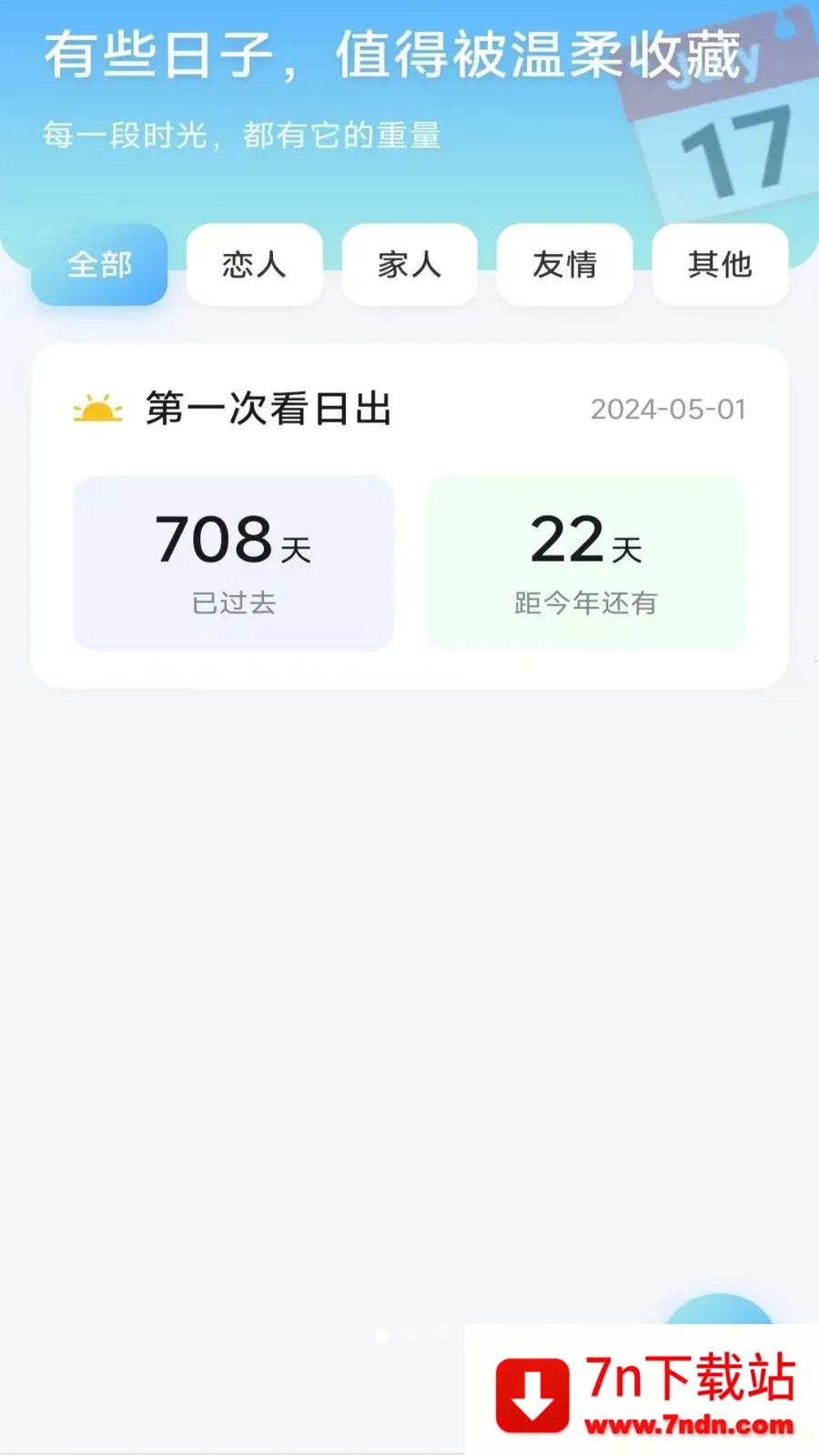Choose the 其他 category tab
819x1456 pixels.
pos(720,263)
